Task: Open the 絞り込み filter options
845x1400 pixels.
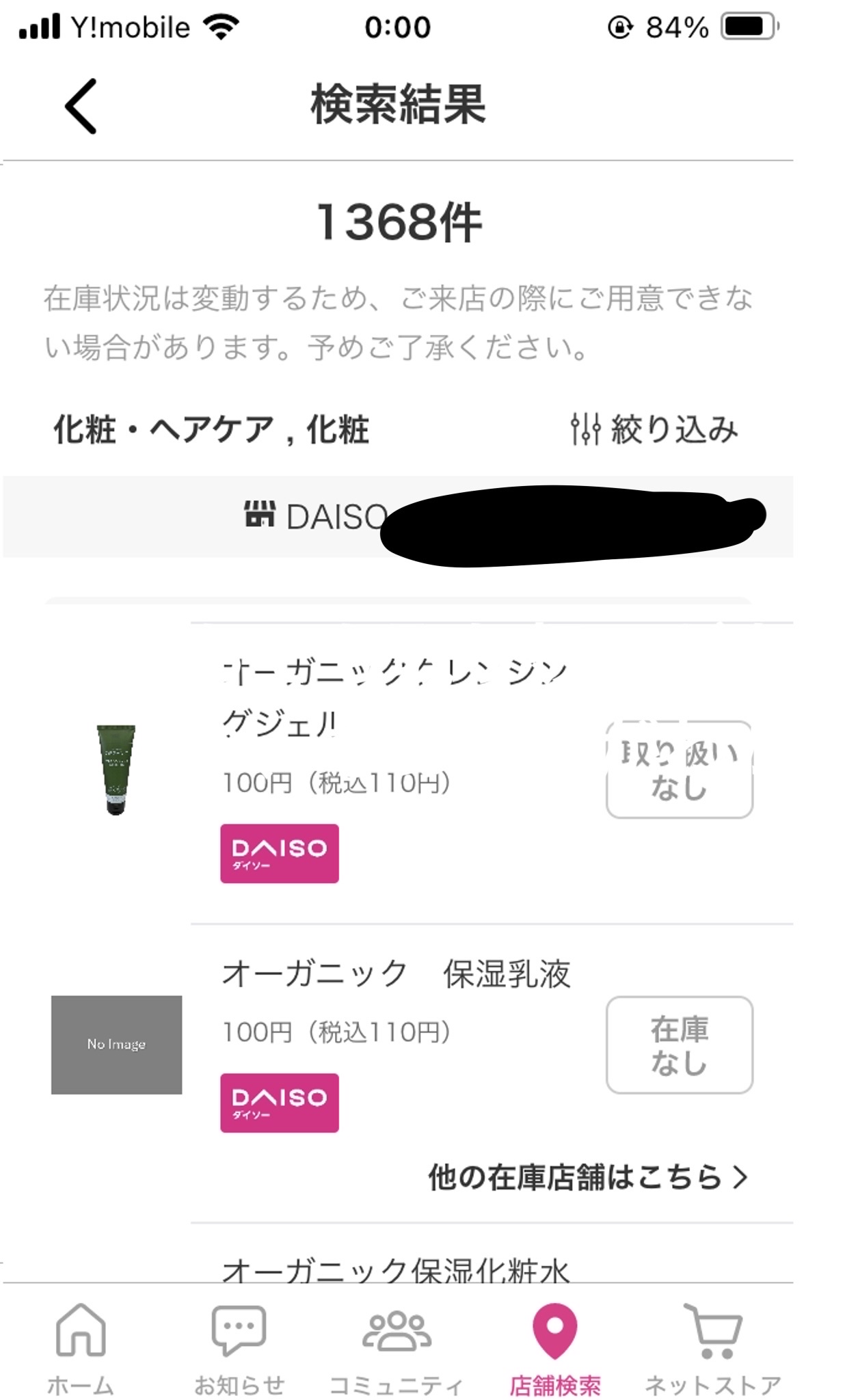Action: point(654,429)
